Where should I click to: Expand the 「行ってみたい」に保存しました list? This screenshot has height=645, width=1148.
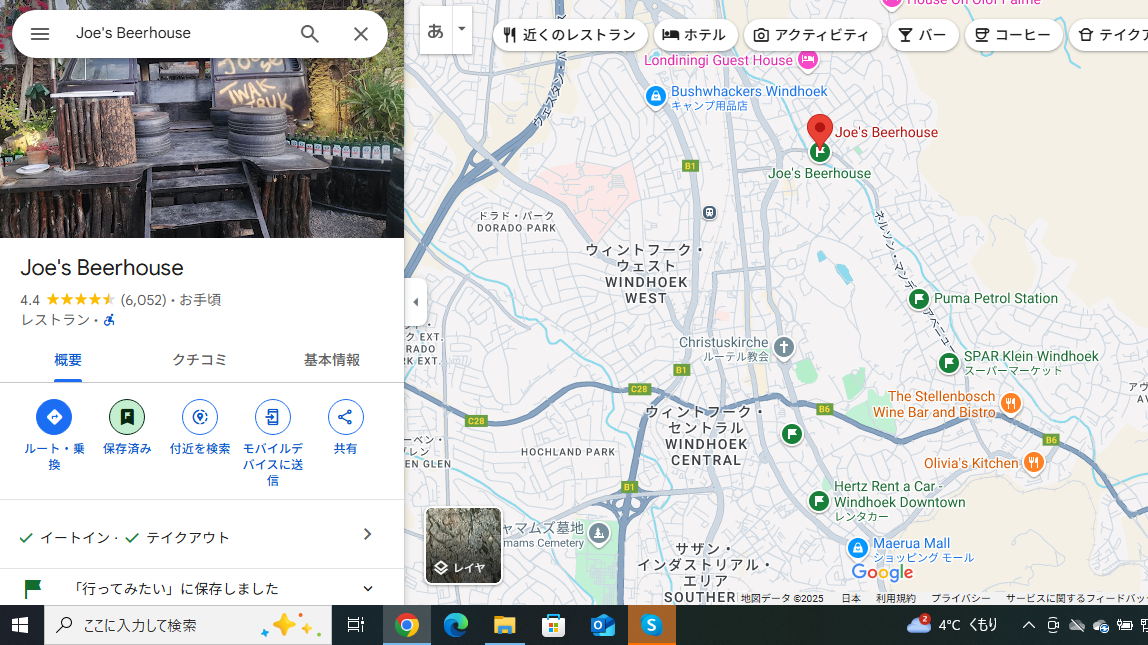tap(367, 589)
